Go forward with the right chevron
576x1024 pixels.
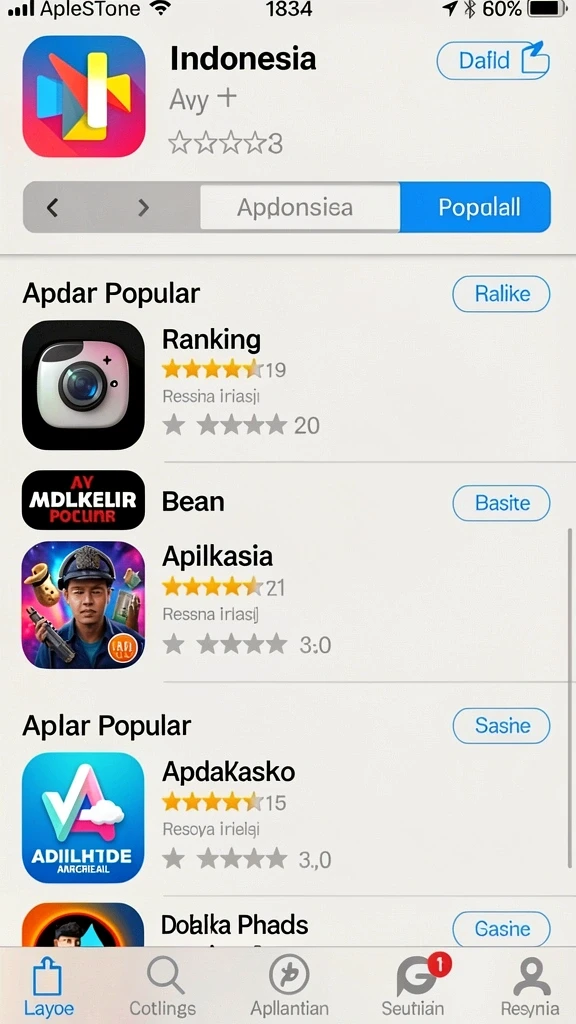(143, 208)
